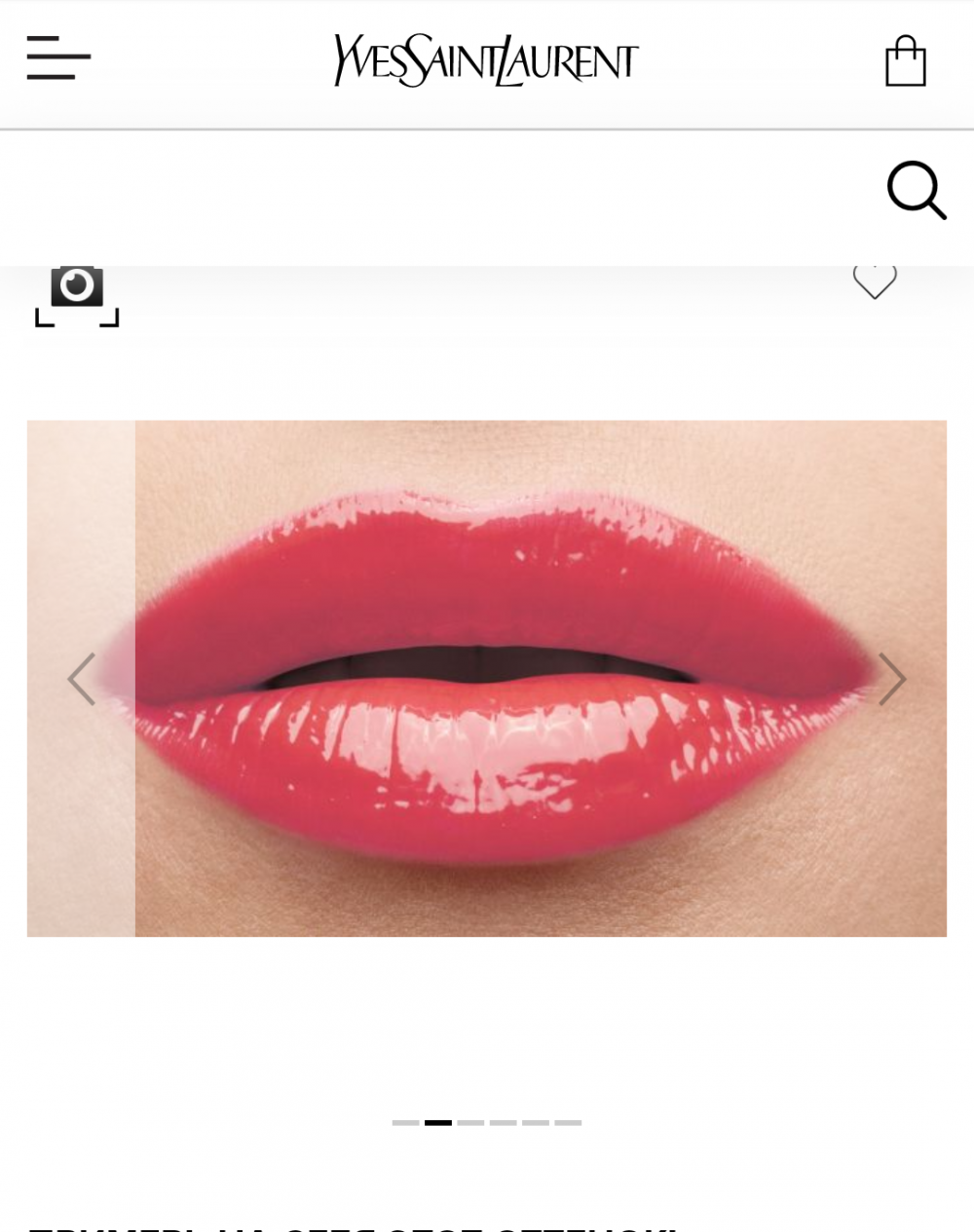Add this lipstick to the wishlist

tap(875, 280)
